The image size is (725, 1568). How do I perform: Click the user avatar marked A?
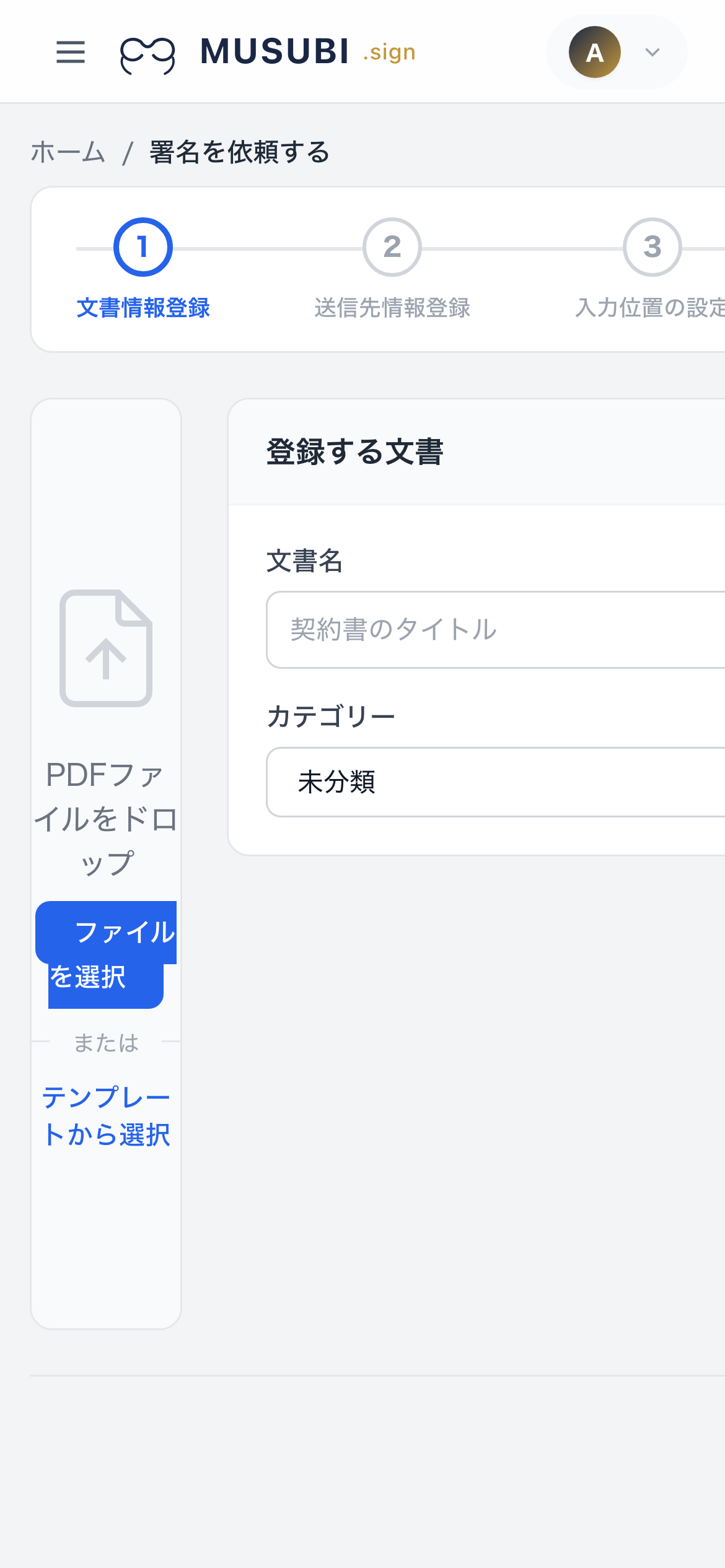coord(595,52)
